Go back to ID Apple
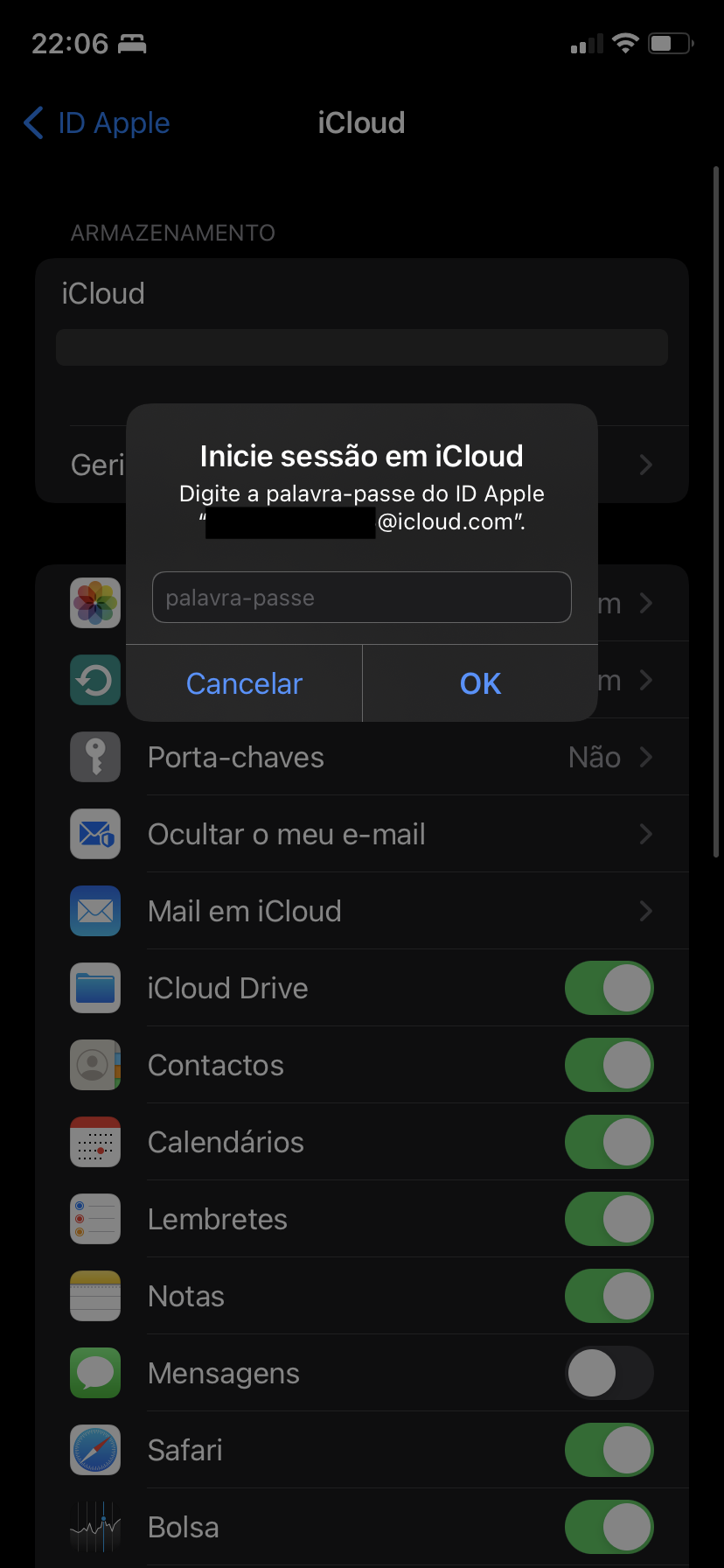This screenshot has width=724, height=1568. click(x=97, y=123)
